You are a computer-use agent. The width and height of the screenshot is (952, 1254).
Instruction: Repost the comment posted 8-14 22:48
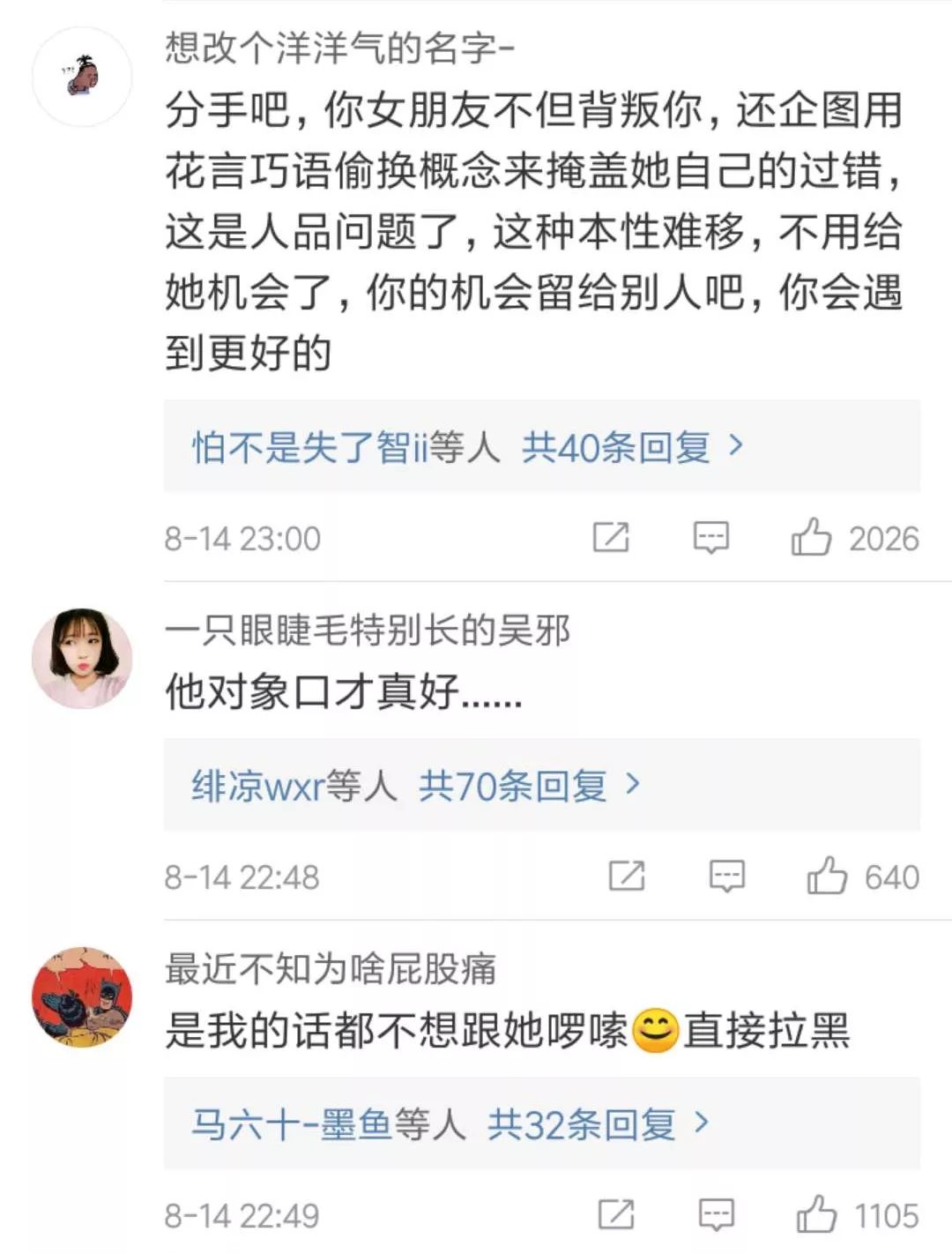(x=627, y=876)
